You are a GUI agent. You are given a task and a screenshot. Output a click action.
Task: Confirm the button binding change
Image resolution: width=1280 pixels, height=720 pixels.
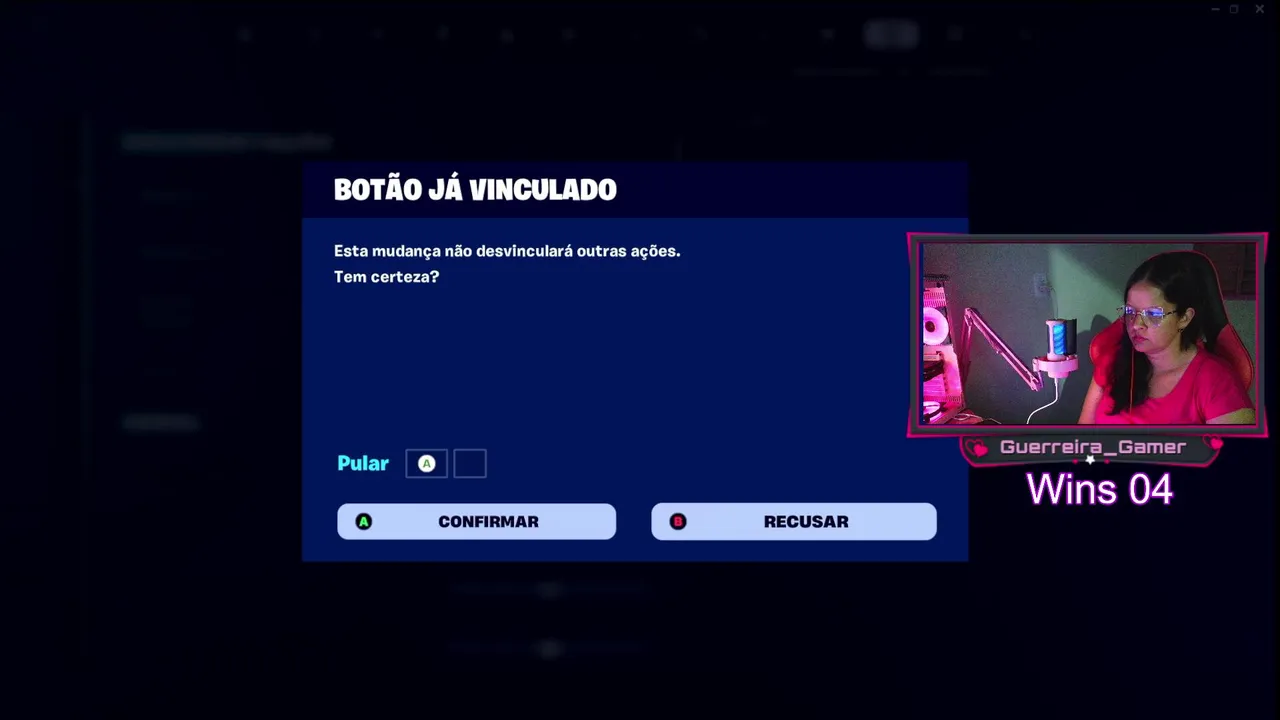[476, 521]
